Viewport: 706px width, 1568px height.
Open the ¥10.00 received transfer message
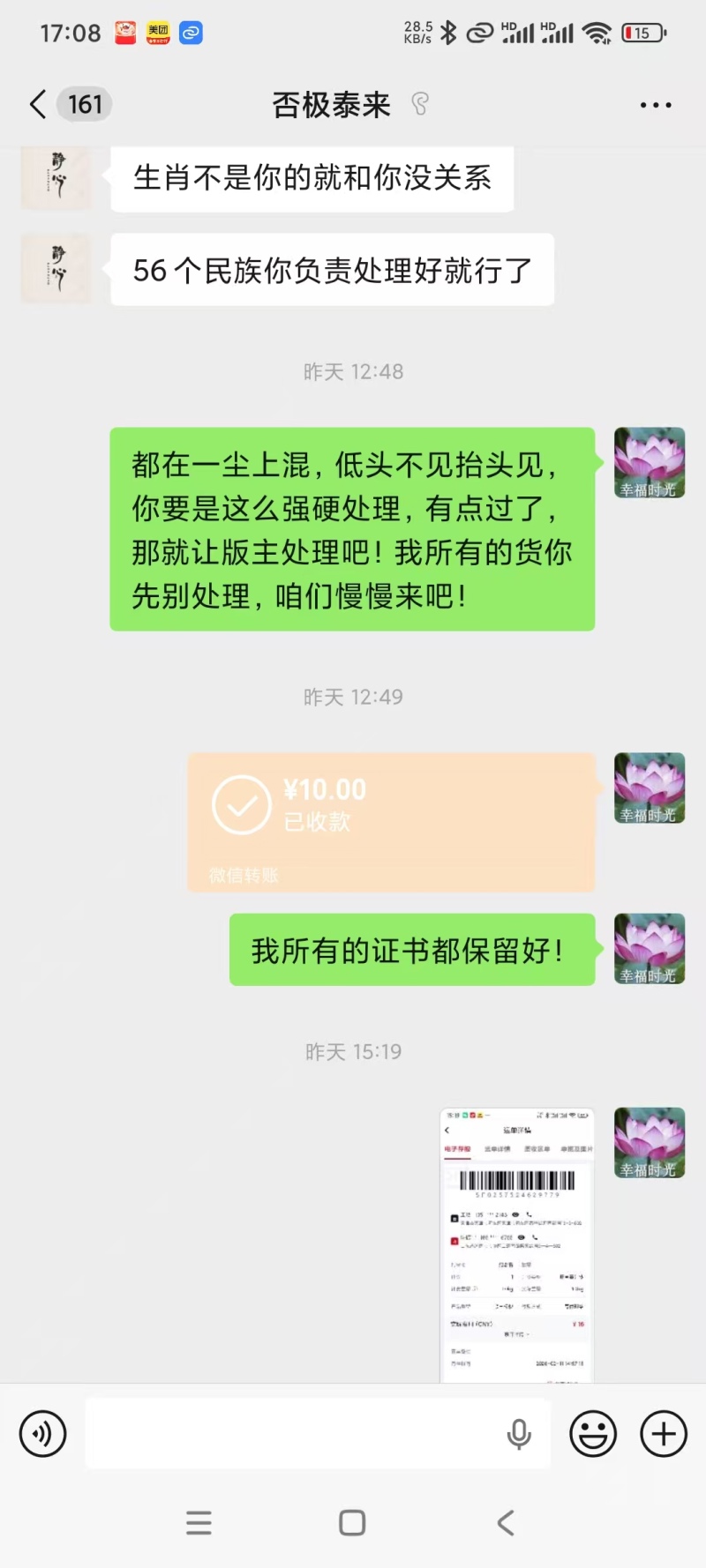[x=388, y=822]
